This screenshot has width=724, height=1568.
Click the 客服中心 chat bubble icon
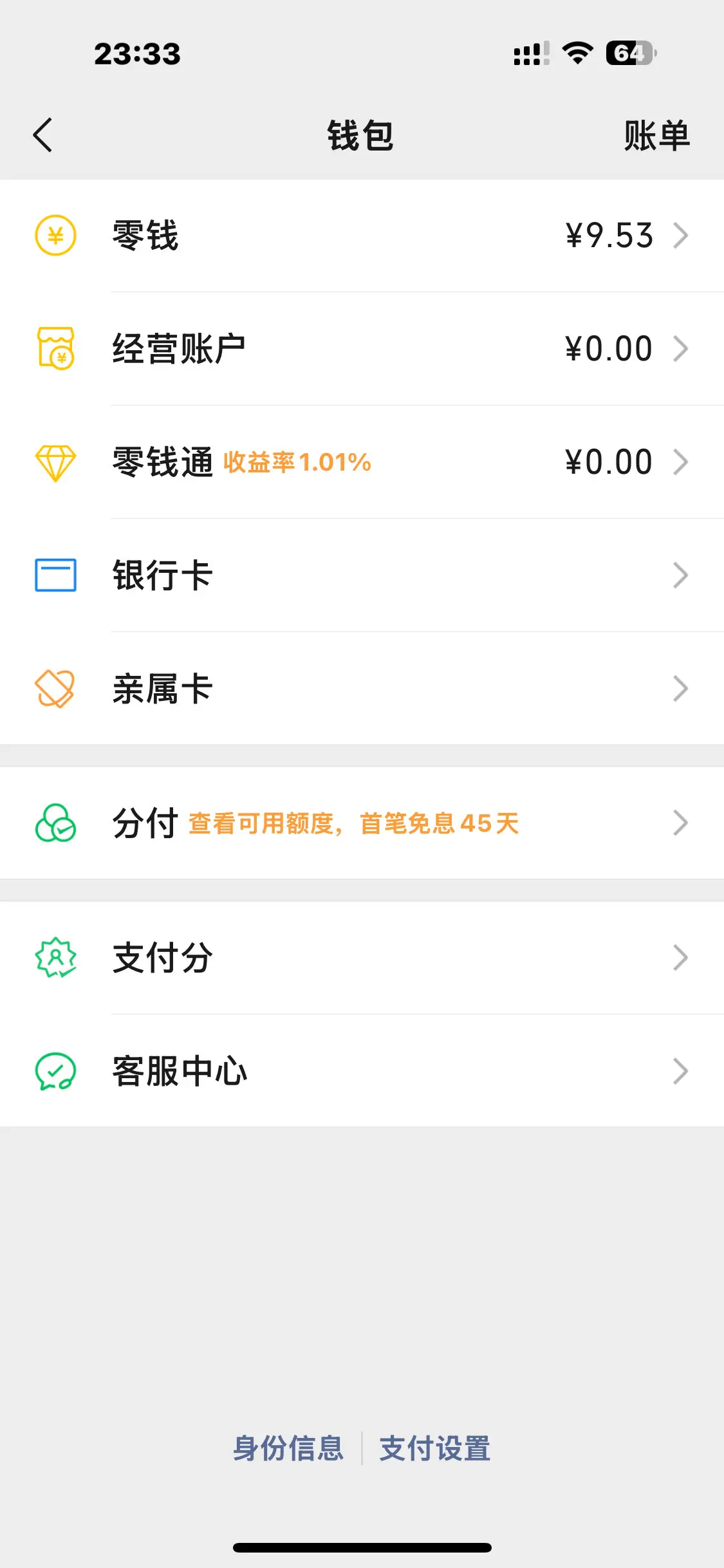pos(55,1070)
